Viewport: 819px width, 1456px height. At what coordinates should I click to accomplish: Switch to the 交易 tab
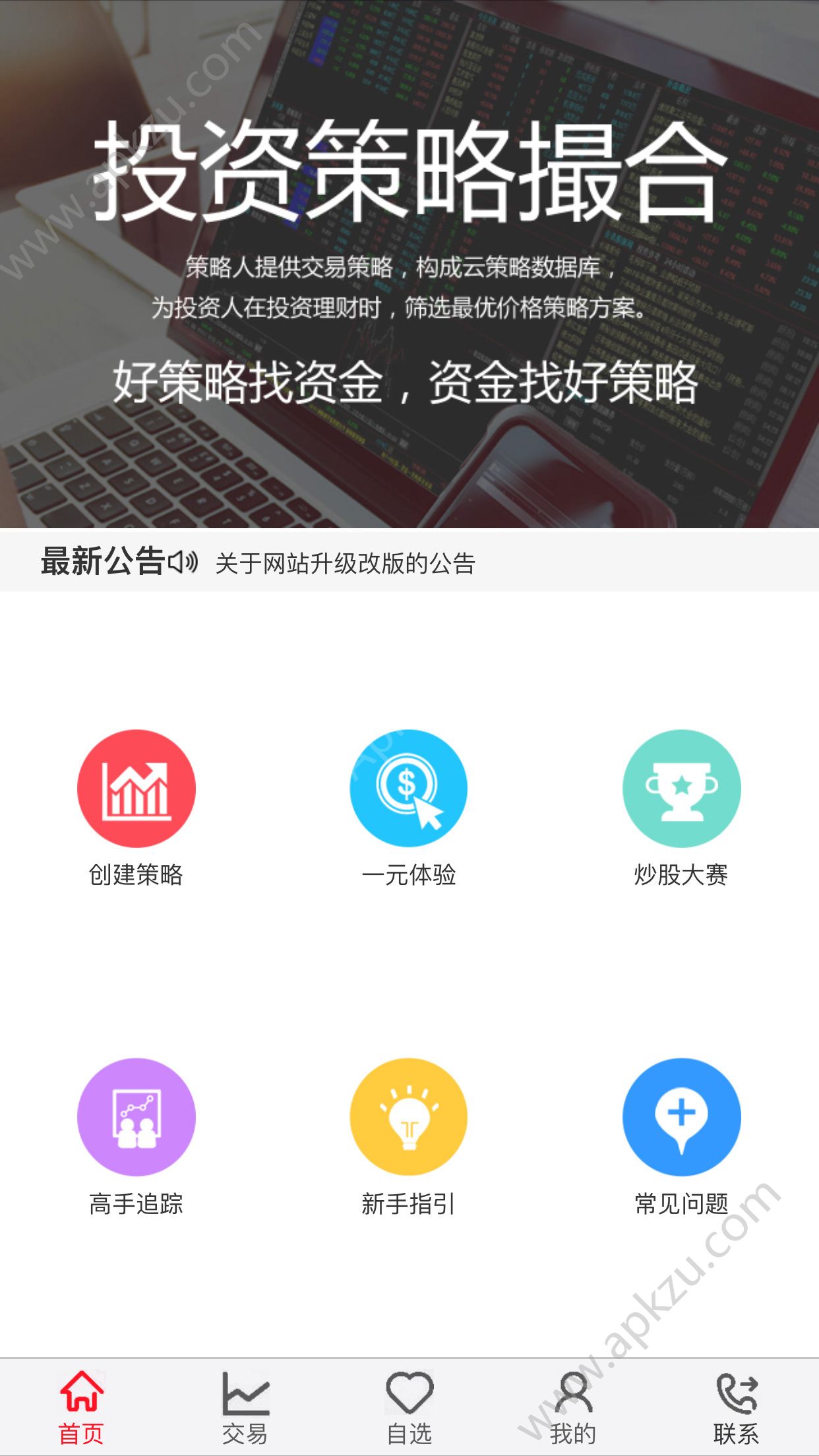[245, 1405]
